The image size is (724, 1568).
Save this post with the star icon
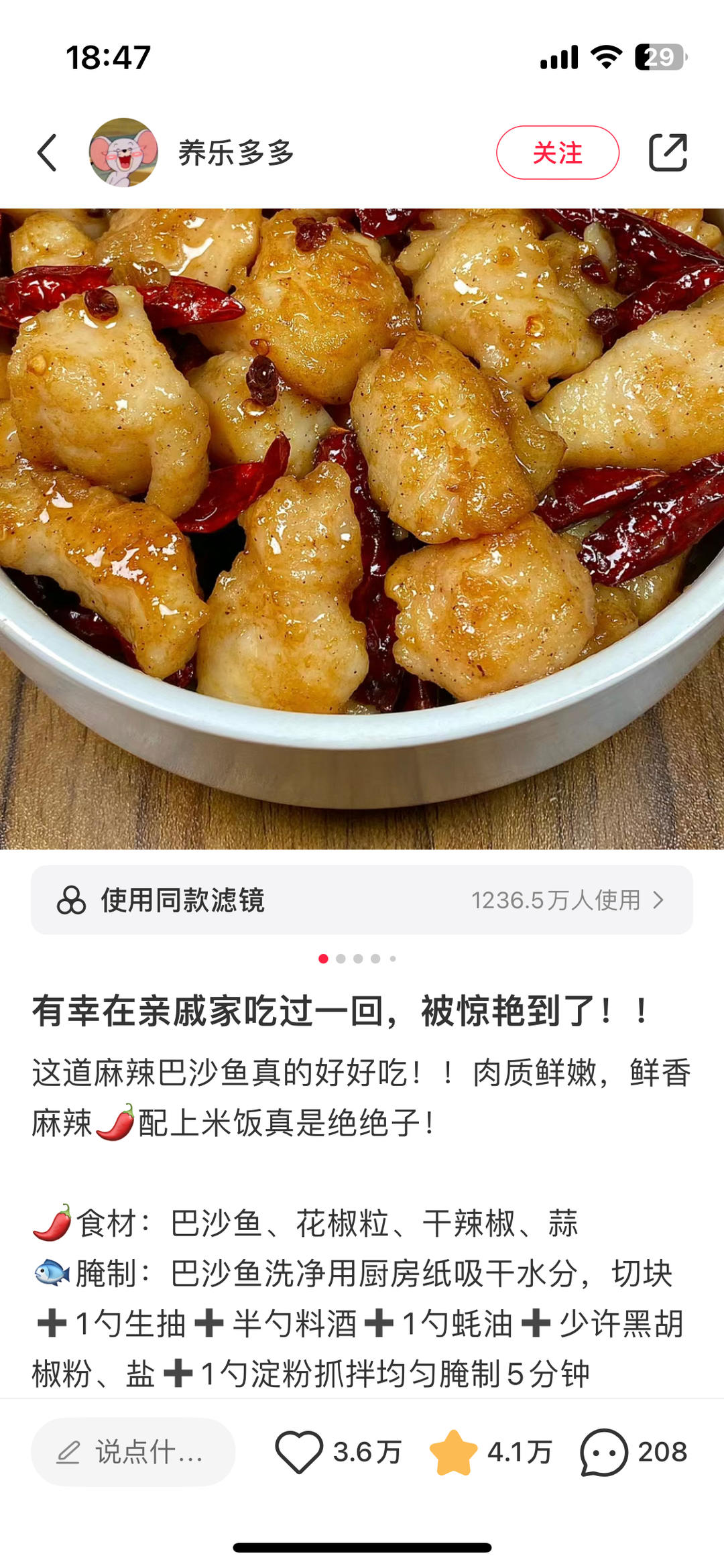[453, 1452]
